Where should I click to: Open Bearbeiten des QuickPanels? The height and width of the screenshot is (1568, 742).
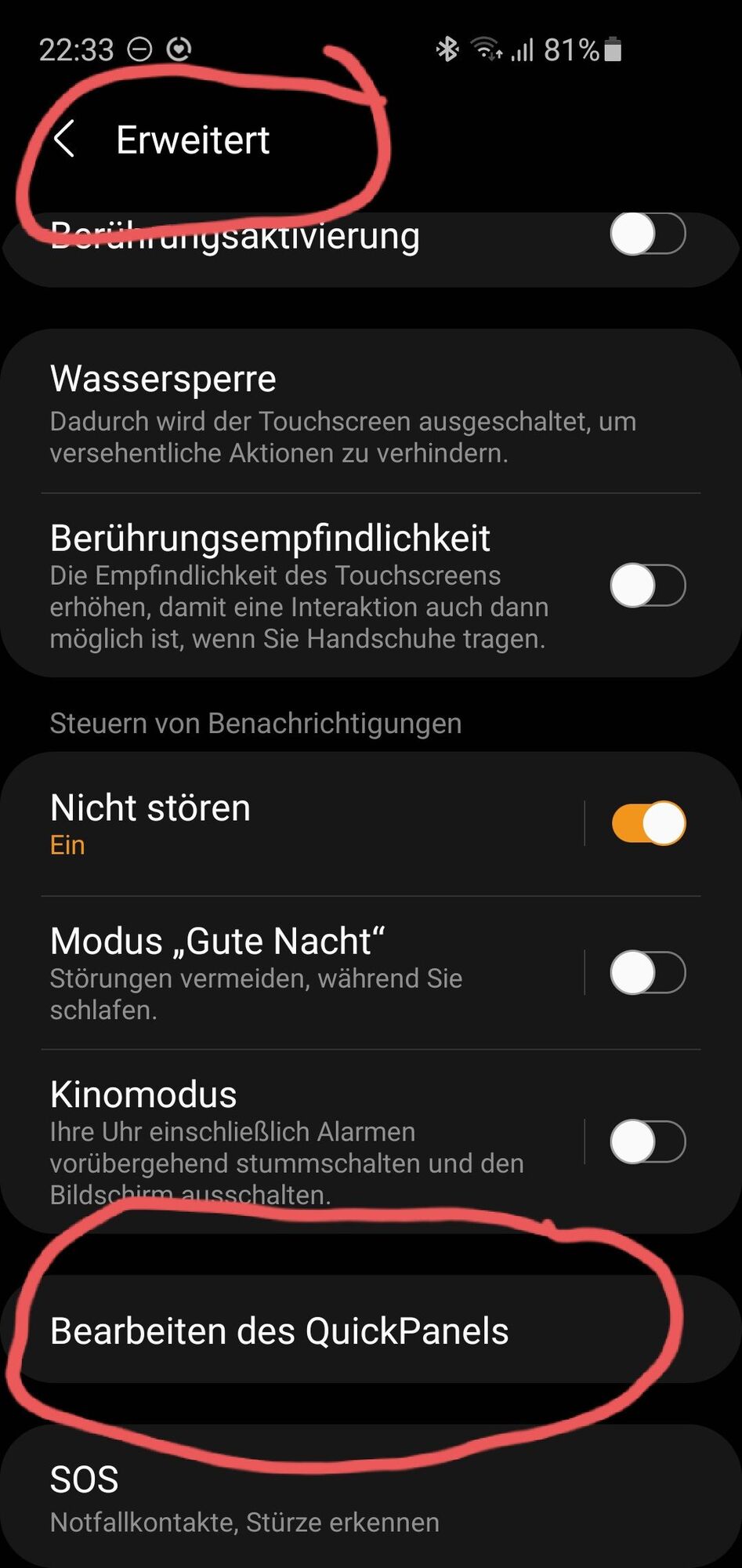280,1331
